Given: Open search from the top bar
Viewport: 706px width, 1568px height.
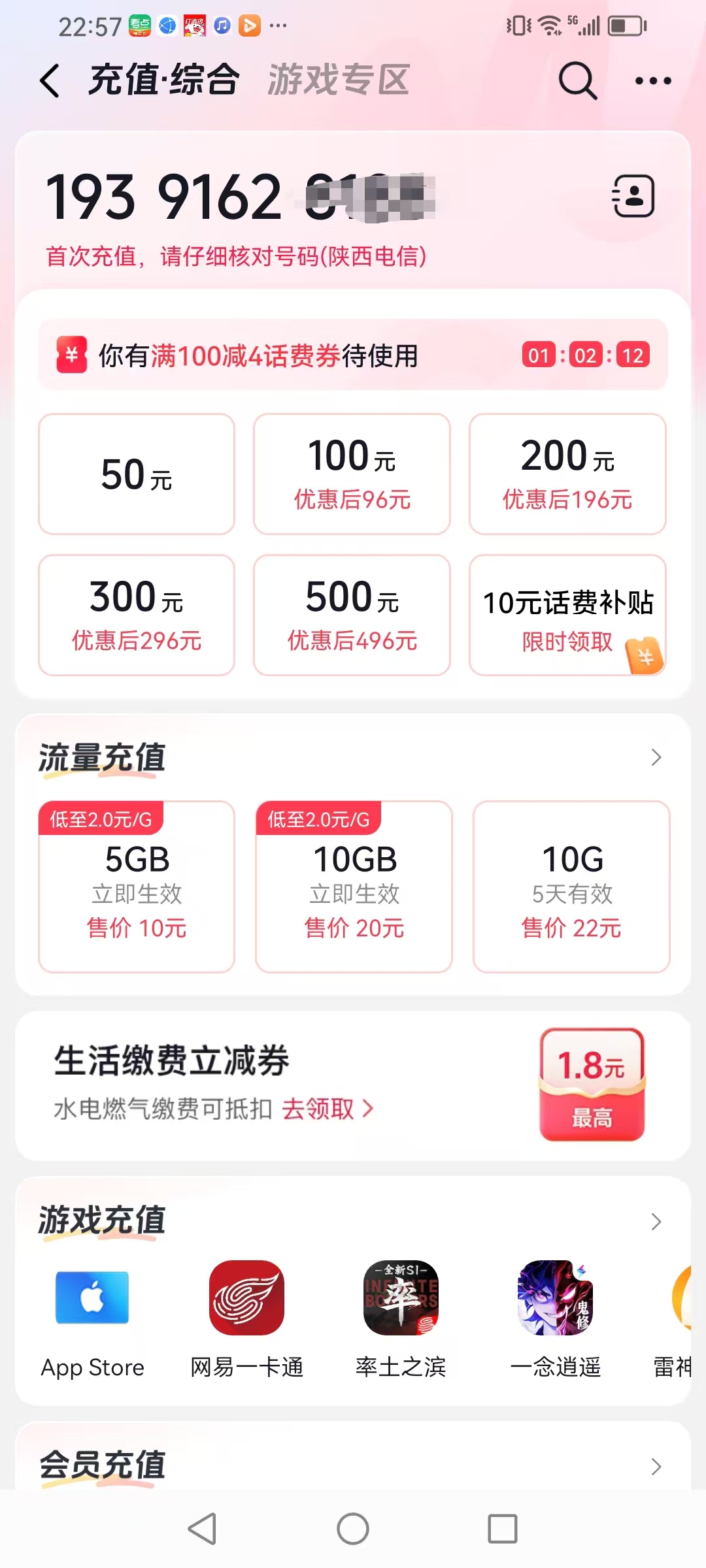Looking at the screenshot, I should coord(577,81).
